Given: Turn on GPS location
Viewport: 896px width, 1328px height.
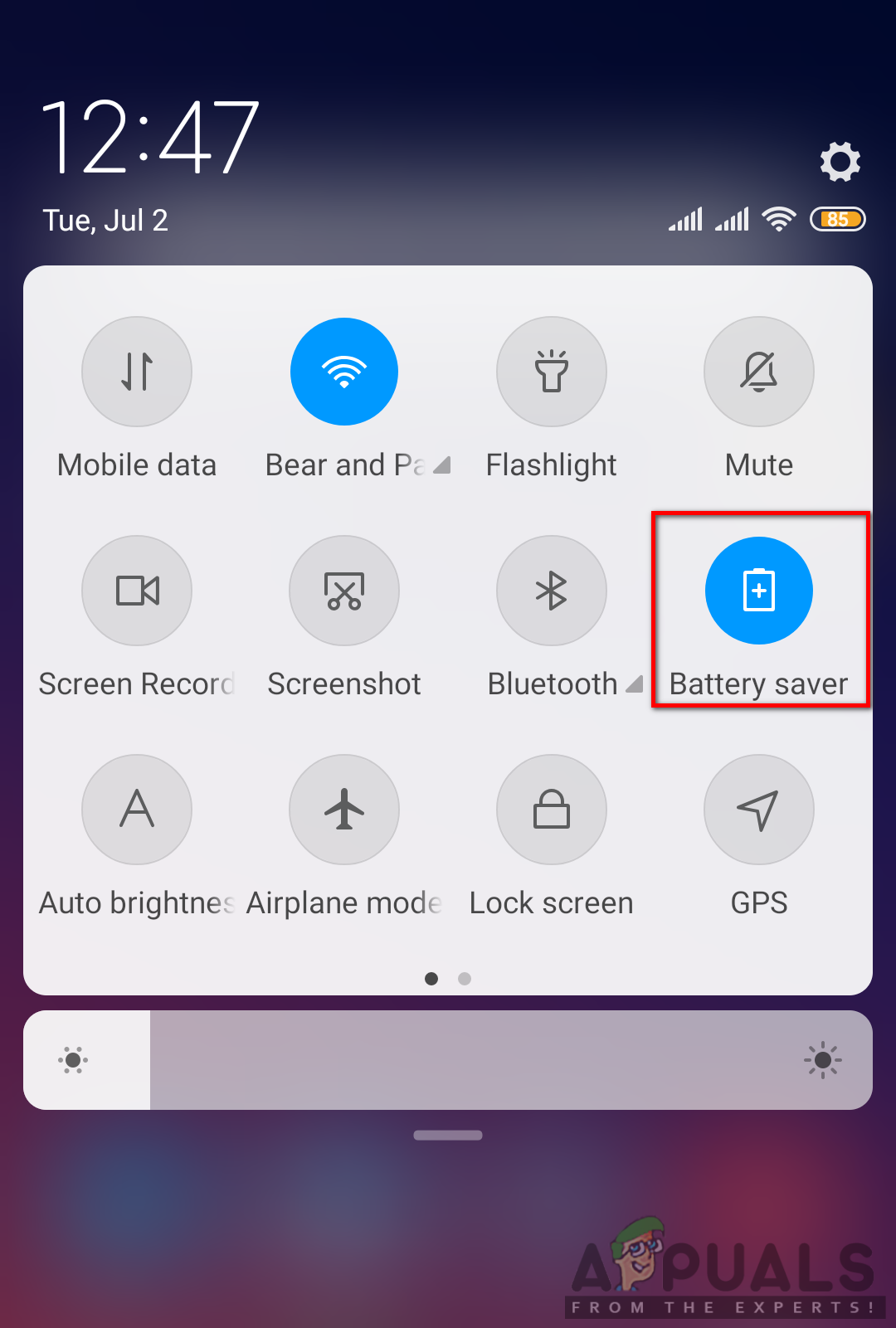Looking at the screenshot, I should pyautogui.click(x=759, y=810).
